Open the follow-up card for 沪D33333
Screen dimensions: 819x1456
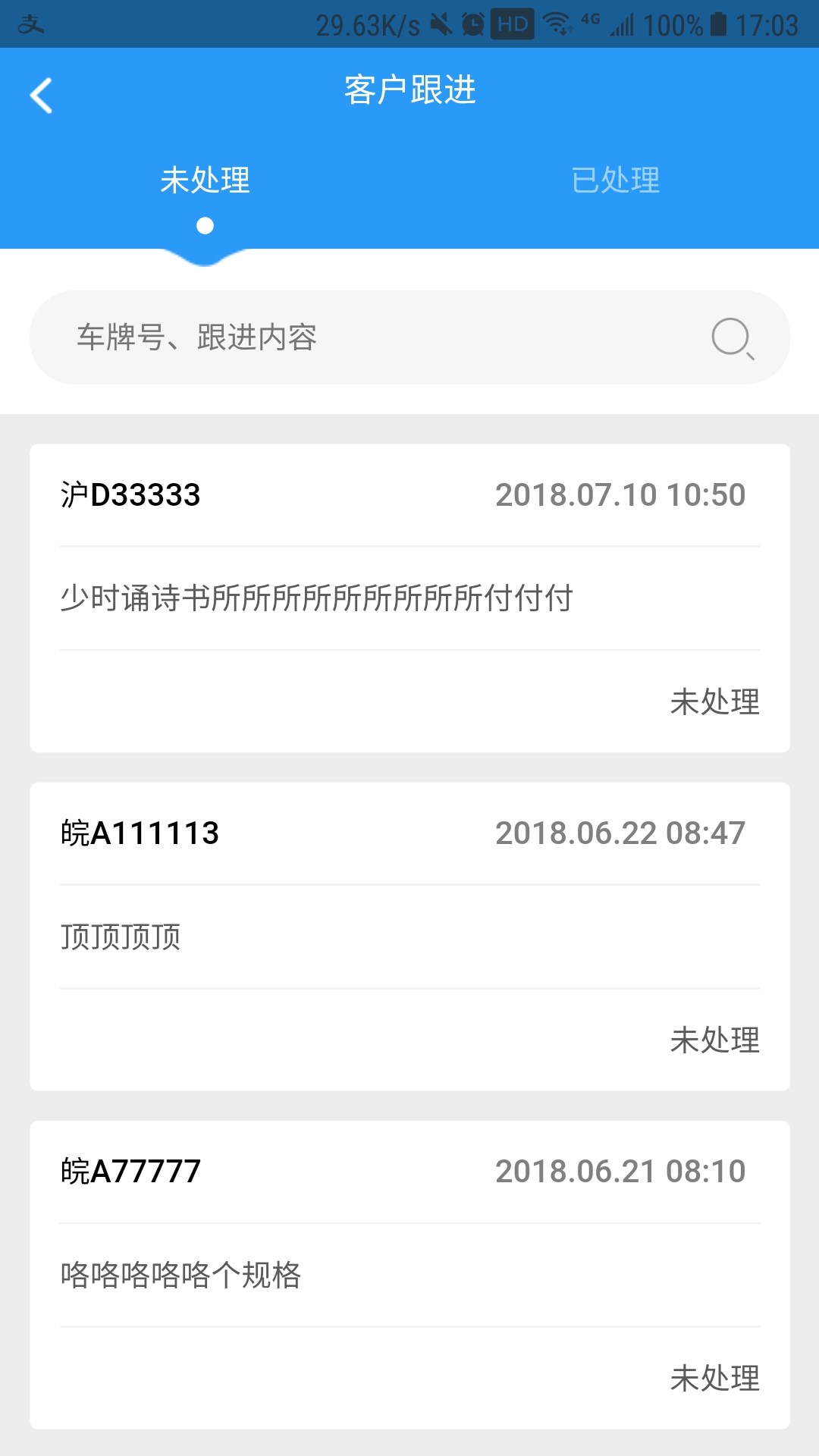[409, 598]
